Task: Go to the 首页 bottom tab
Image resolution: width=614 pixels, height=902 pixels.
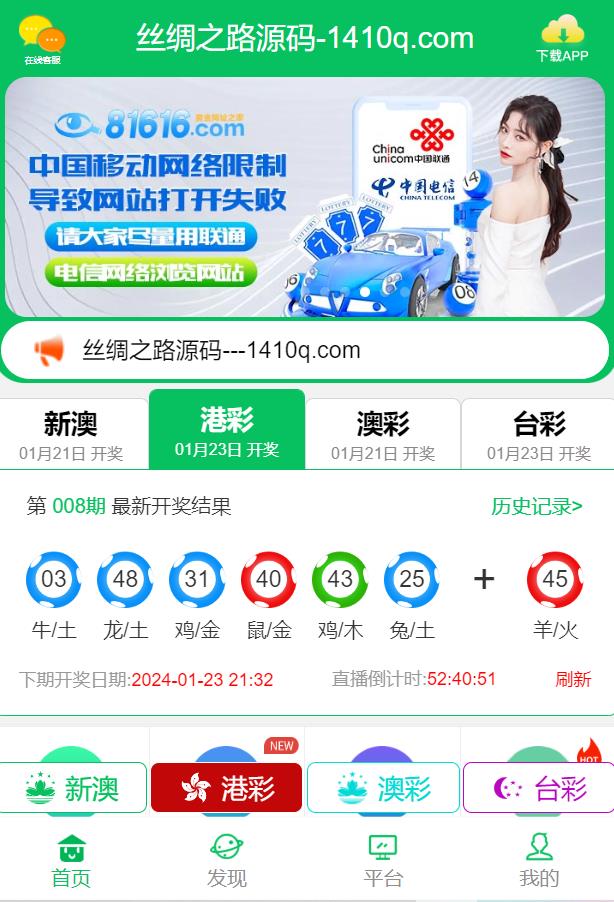Action: [71, 861]
